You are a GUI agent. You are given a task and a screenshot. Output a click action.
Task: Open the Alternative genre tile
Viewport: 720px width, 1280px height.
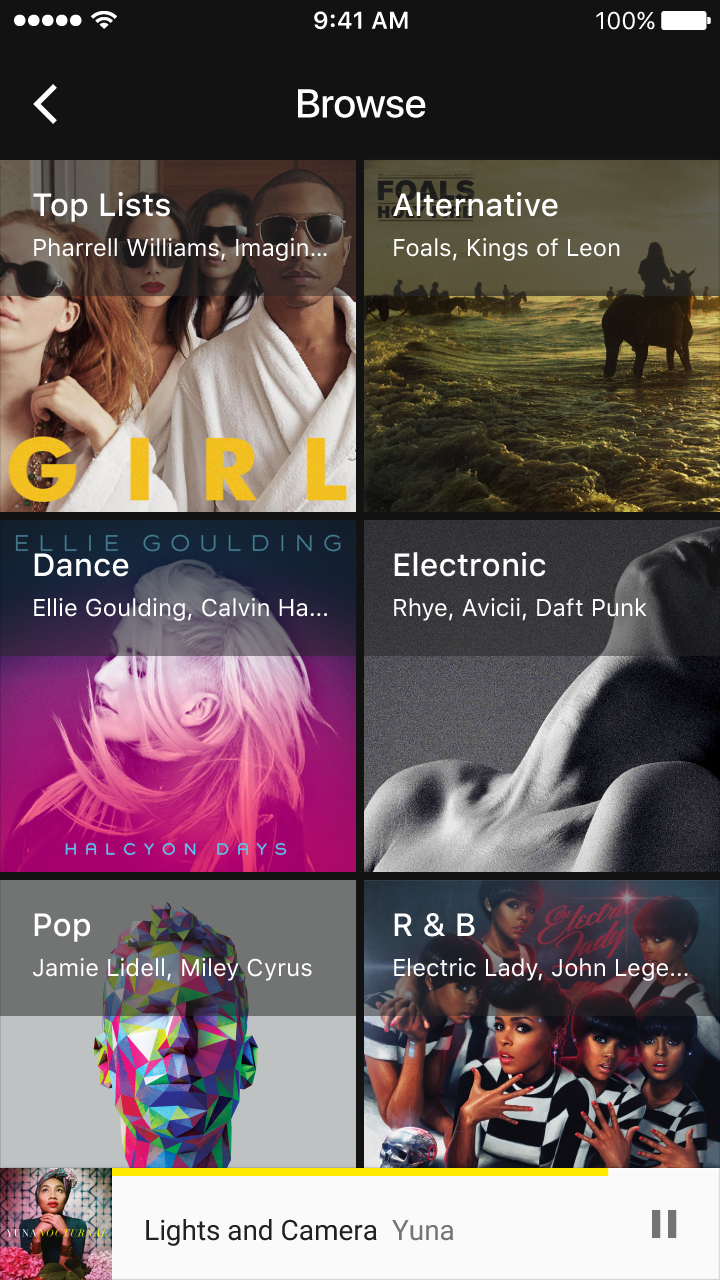click(542, 336)
